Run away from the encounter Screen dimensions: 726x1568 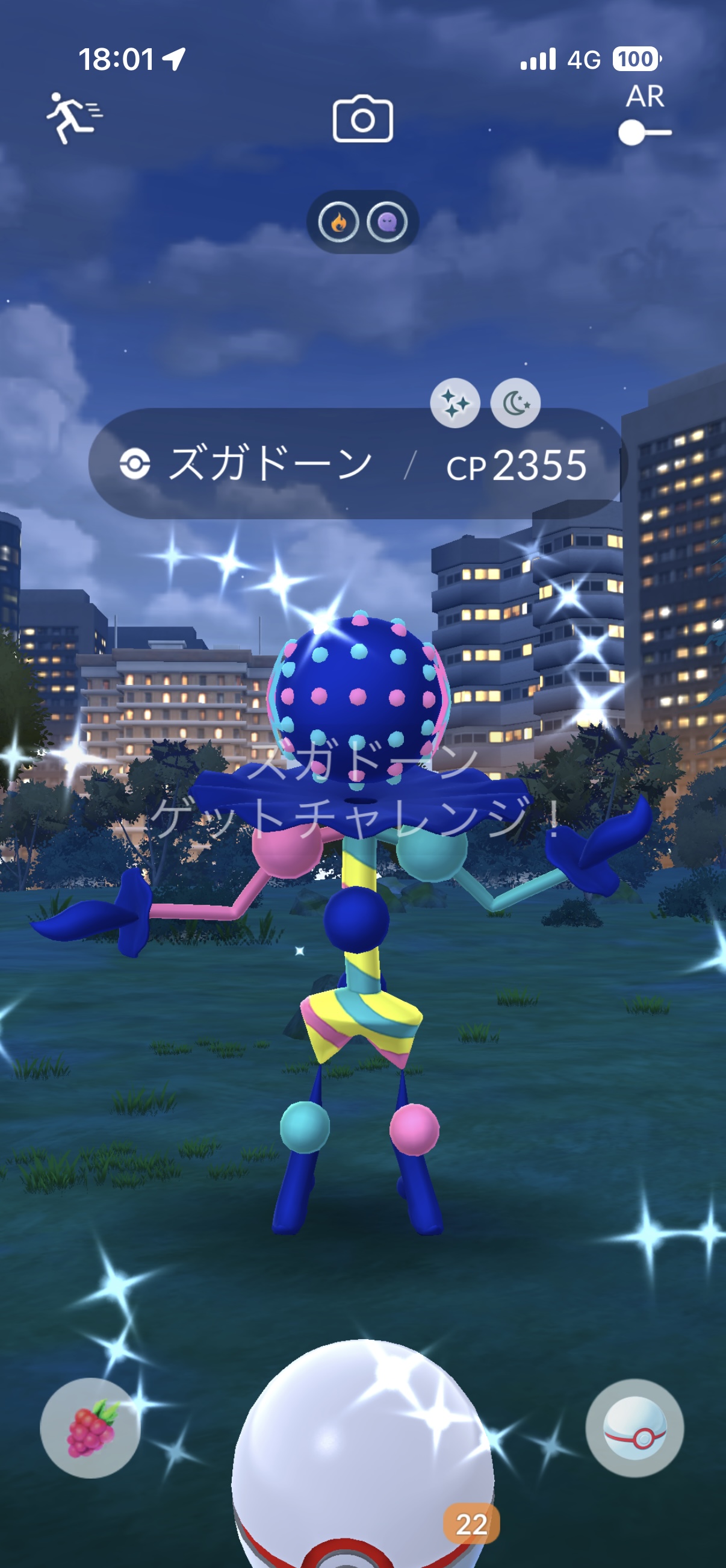pyautogui.click(x=74, y=117)
